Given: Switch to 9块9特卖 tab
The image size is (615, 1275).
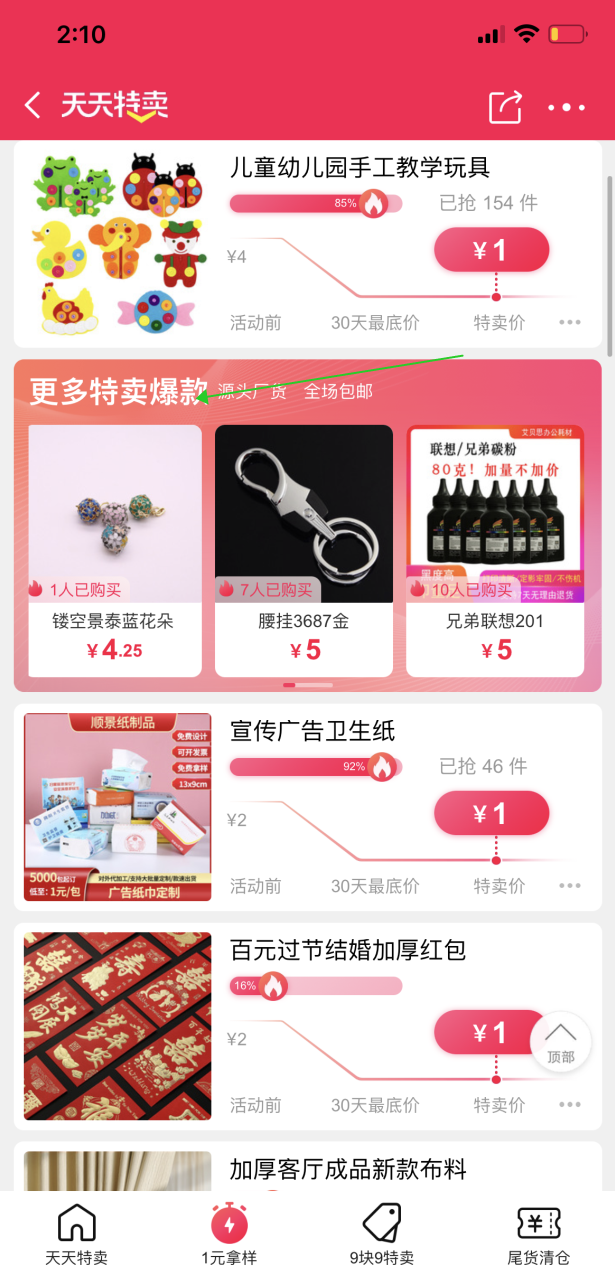Looking at the screenshot, I should click(381, 1235).
